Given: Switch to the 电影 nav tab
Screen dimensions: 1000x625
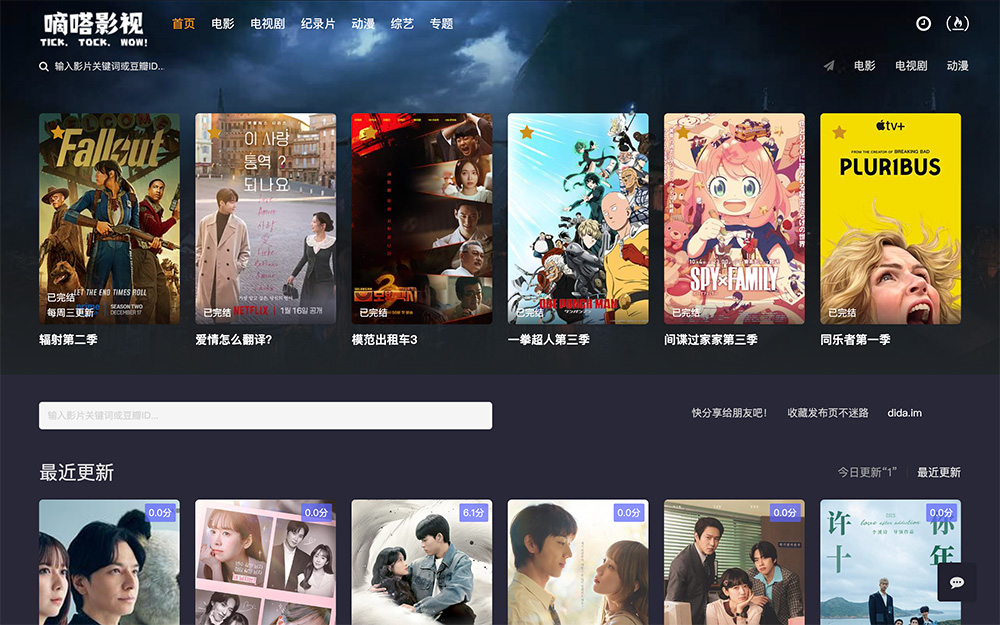Looking at the screenshot, I should pyautogui.click(x=223, y=23).
